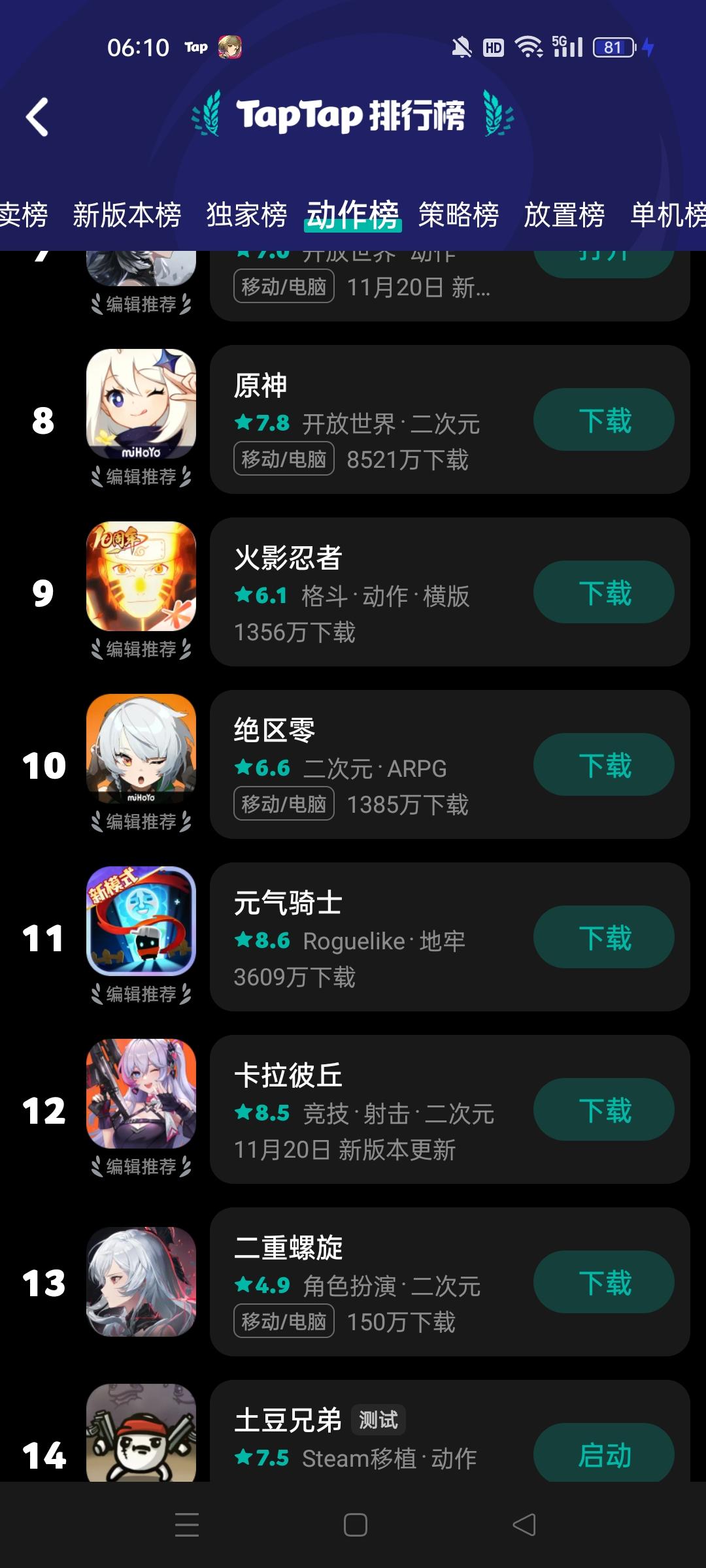The width and height of the screenshot is (706, 1568).
Task: Tap the 启动 button for 土豆兄弟
Action: click(x=603, y=1454)
